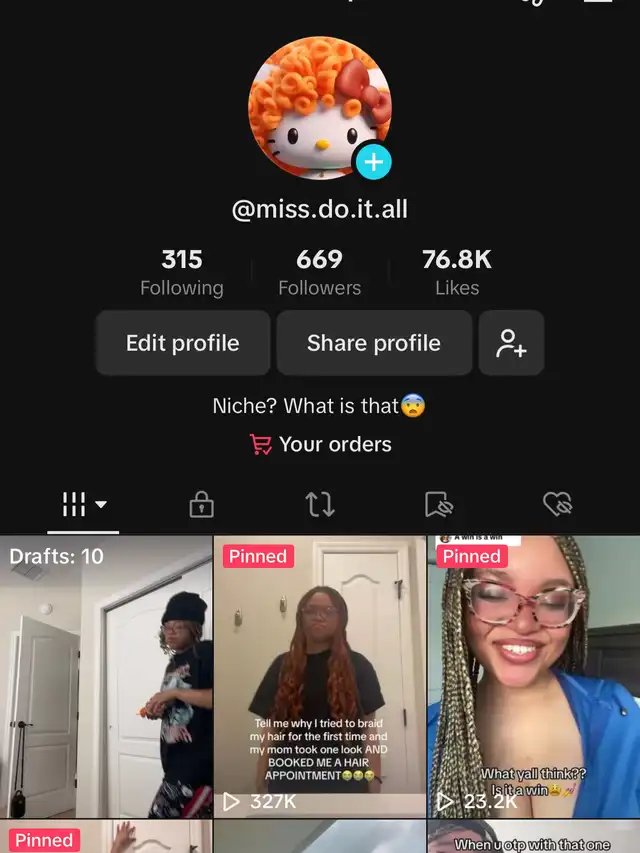Viewport: 640px width, 853px height.
Task: Play the pinned video with 23.2K views
Action: pyautogui.click(x=534, y=678)
